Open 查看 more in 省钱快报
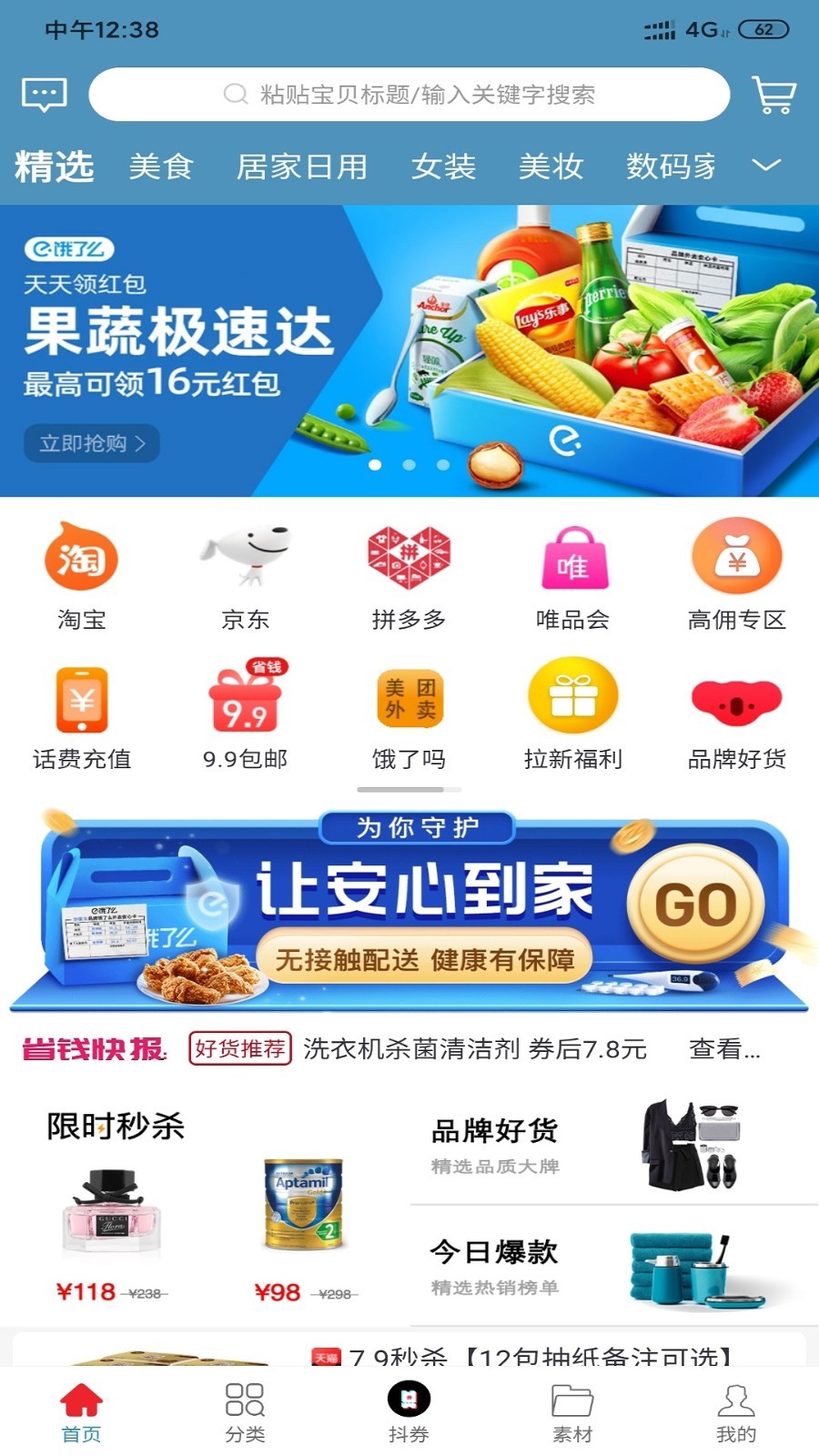 pos(724,1049)
